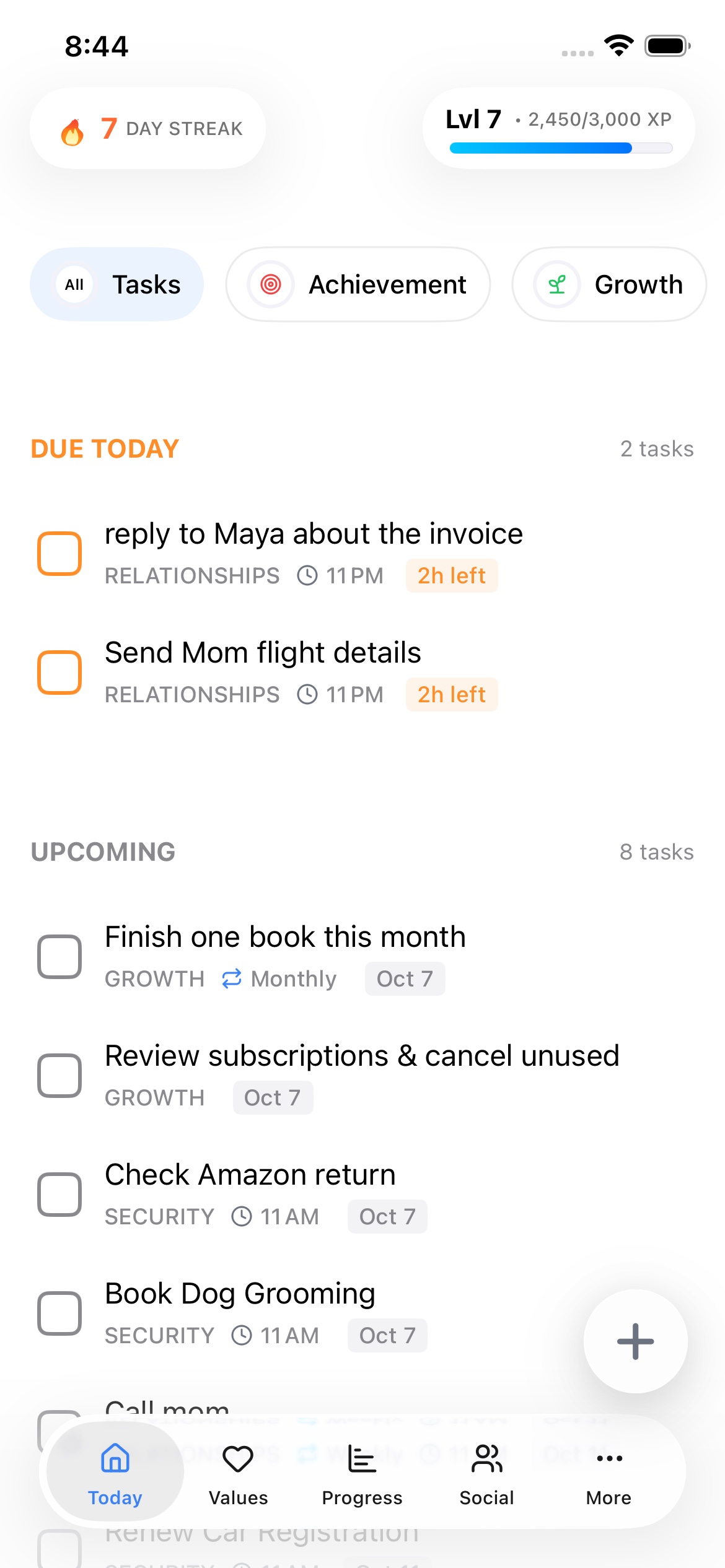This screenshot has height=1568, width=725.
Task: Tick the Review subscriptions & cancel unused checkbox
Action: [x=59, y=1076]
